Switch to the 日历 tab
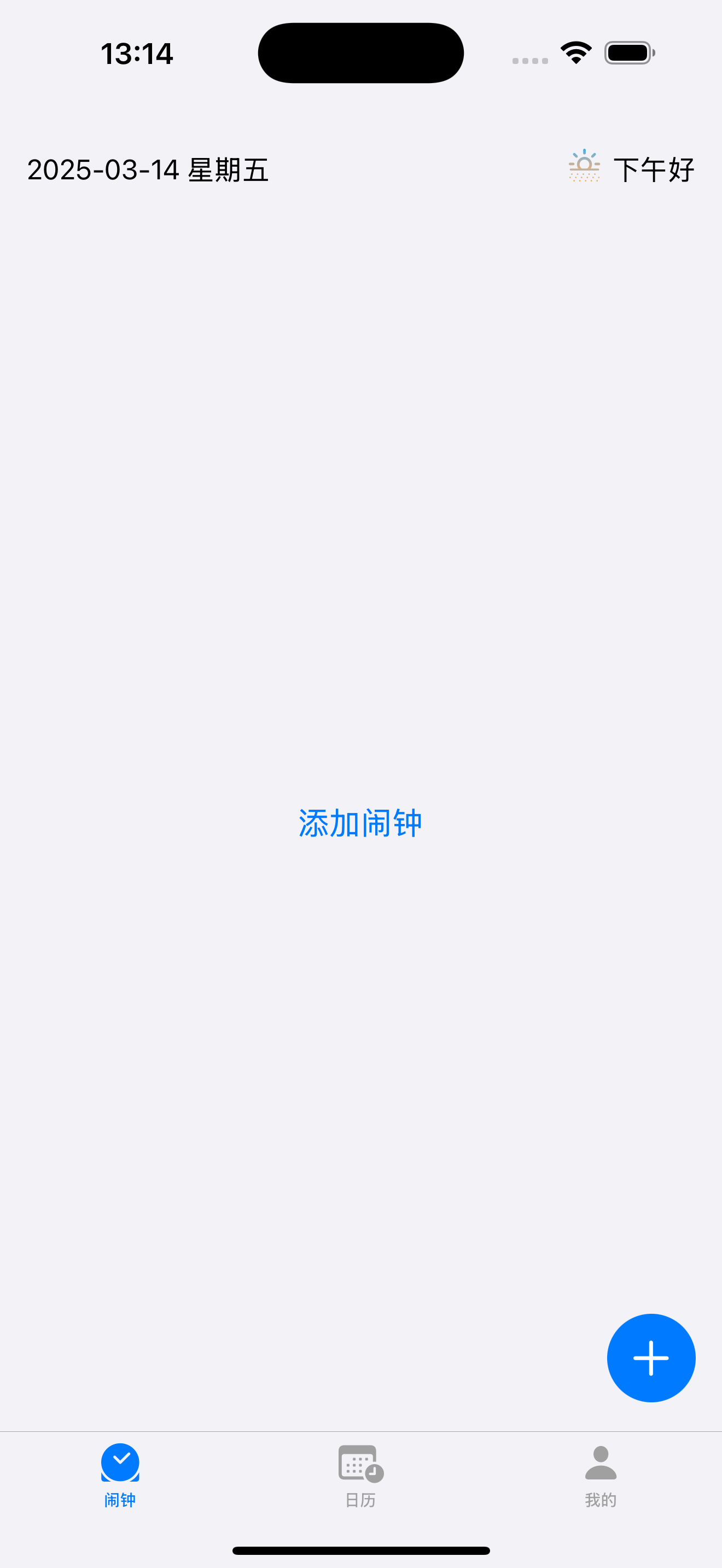The width and height of the screenshot is (722, 1568). [x=360, y=1476]
